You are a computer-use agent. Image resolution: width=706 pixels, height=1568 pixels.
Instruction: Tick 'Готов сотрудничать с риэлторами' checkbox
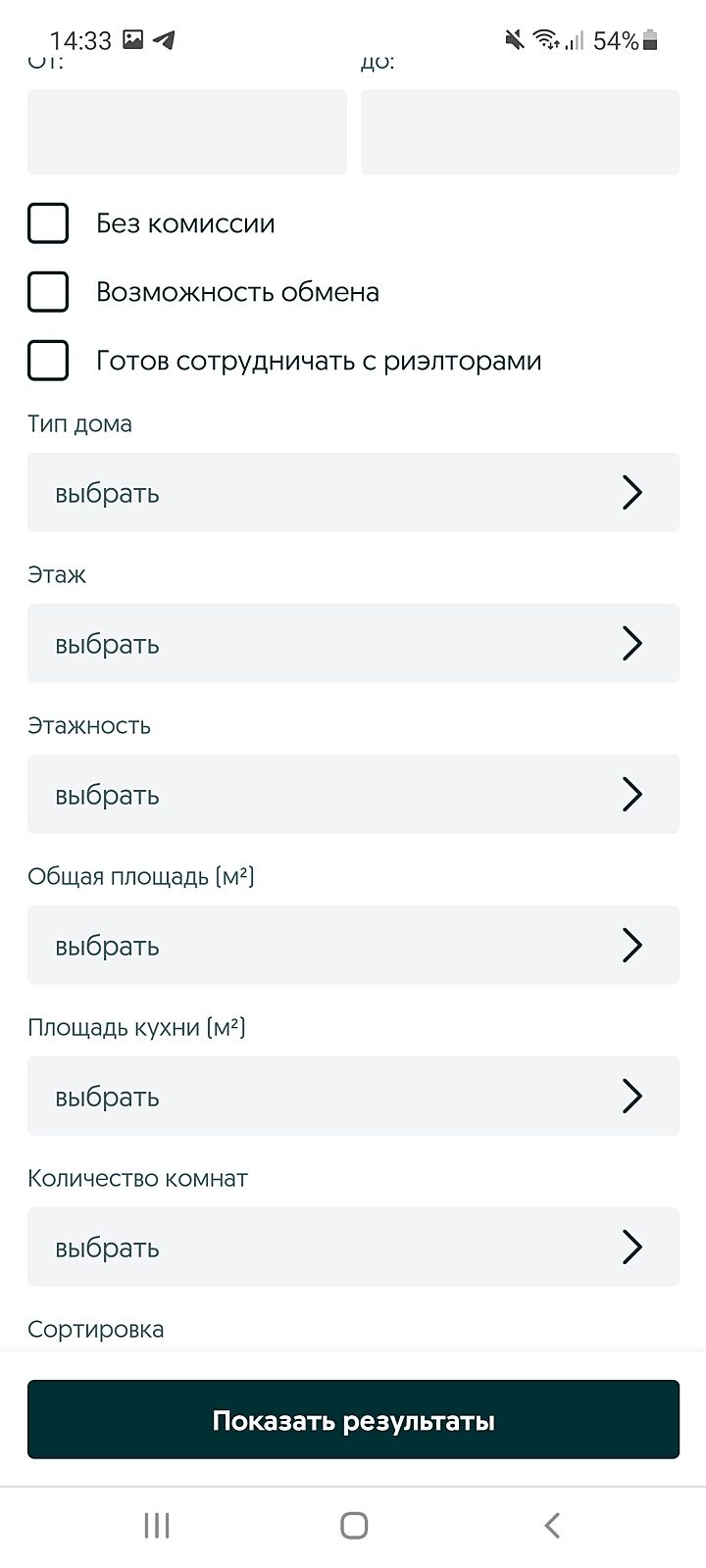(x=48, y=361)
